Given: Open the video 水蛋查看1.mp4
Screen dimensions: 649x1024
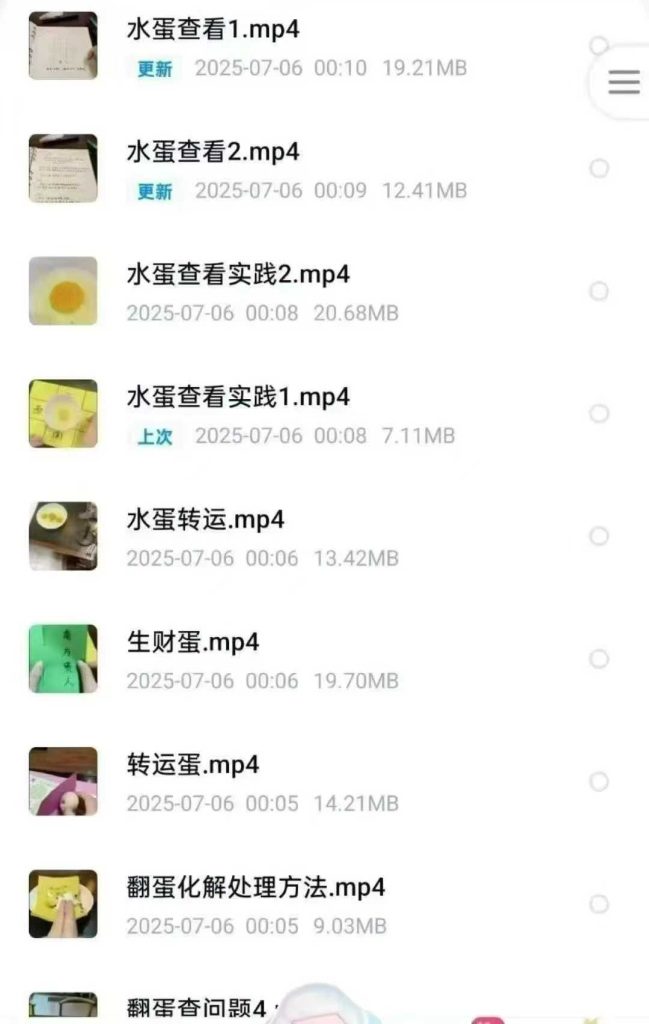Looking at the screenshot, I should point(213,30).
